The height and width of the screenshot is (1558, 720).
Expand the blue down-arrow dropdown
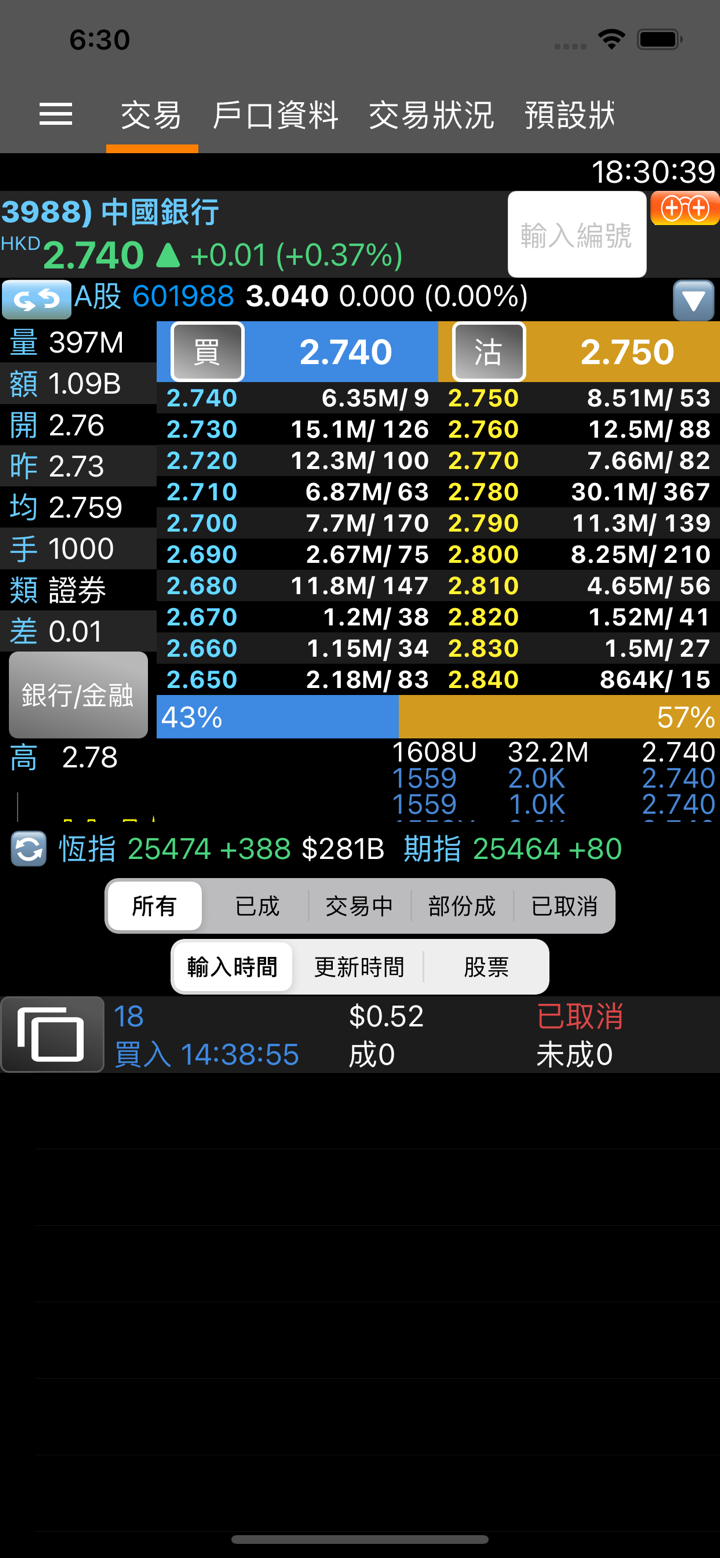[x=693, y=299]
